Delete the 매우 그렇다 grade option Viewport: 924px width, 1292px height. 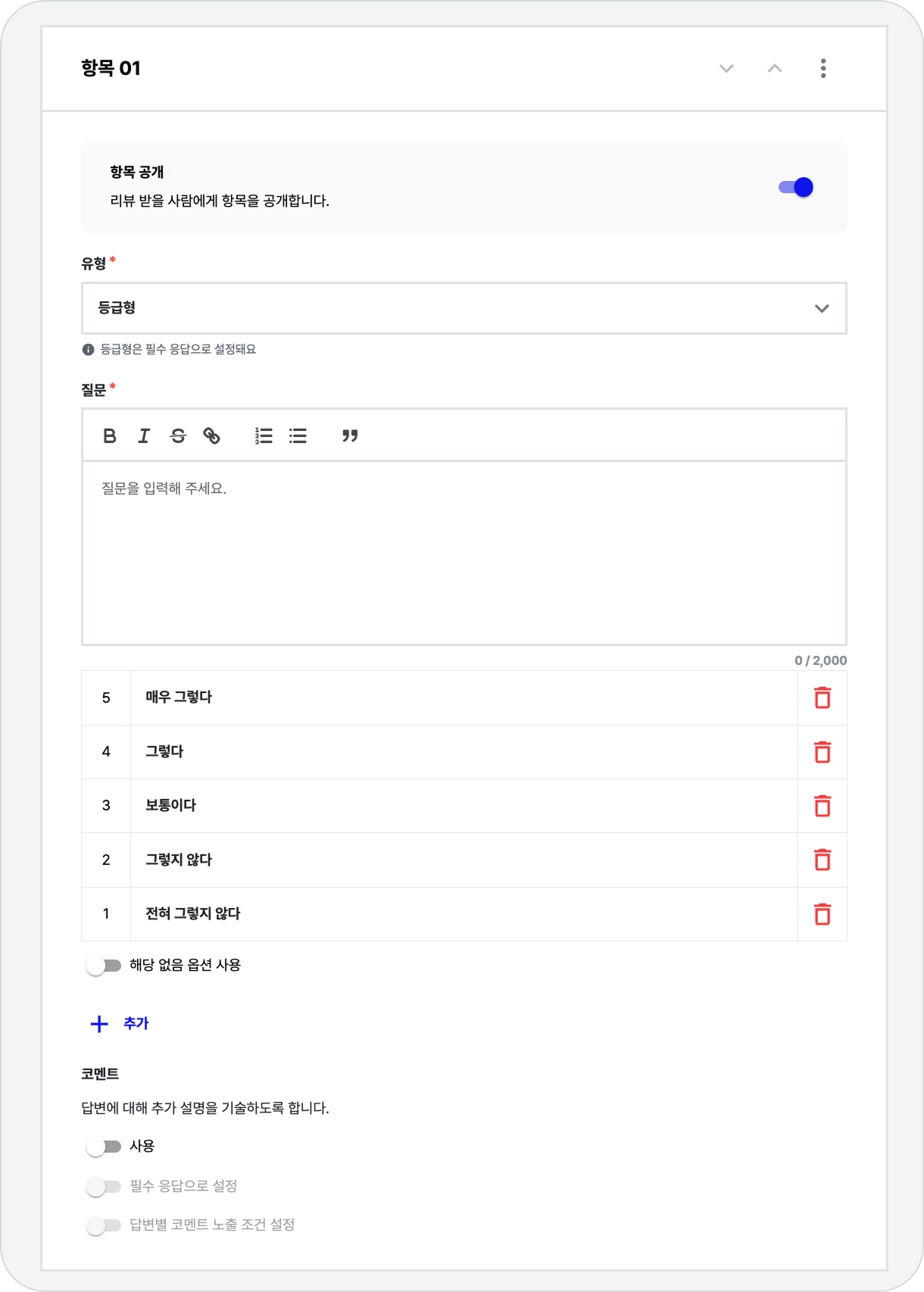pyautogui.click(x=823, y=697)
